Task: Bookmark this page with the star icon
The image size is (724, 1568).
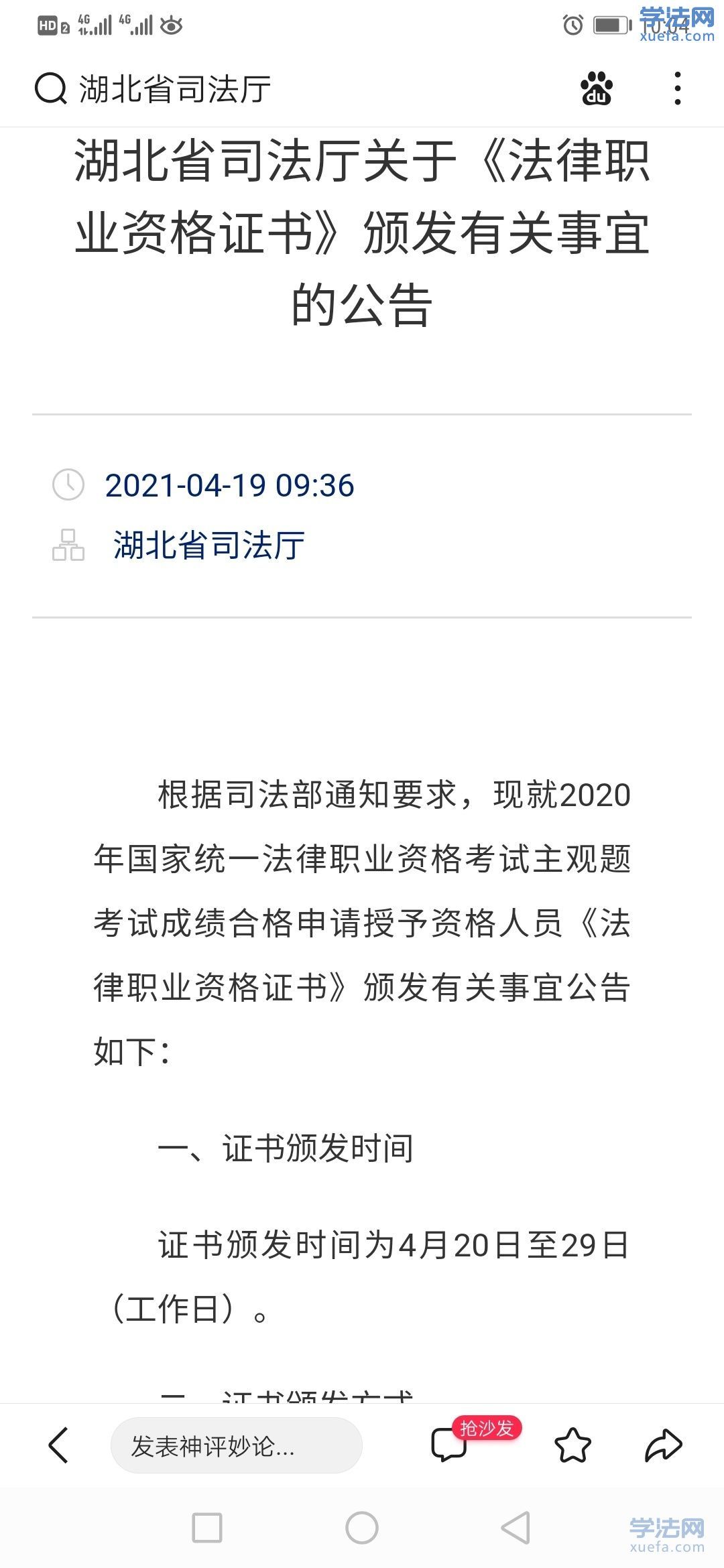Action: pos(572,1445)
